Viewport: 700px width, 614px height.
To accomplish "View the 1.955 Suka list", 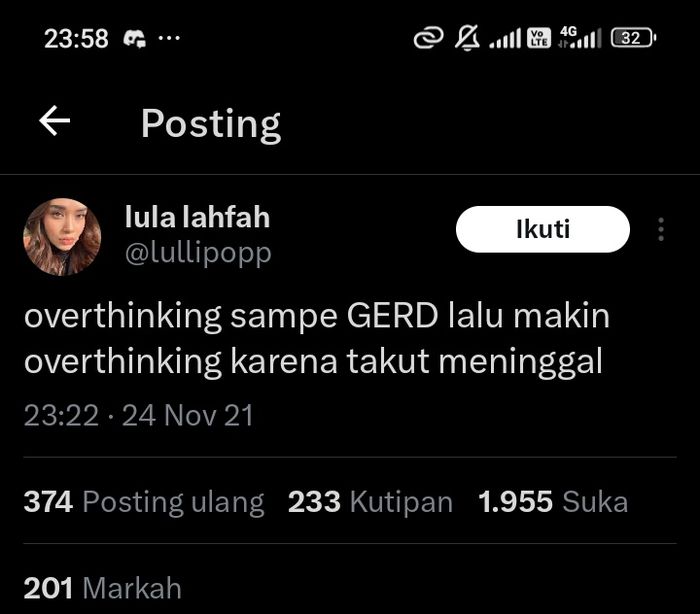I will 553,501.
